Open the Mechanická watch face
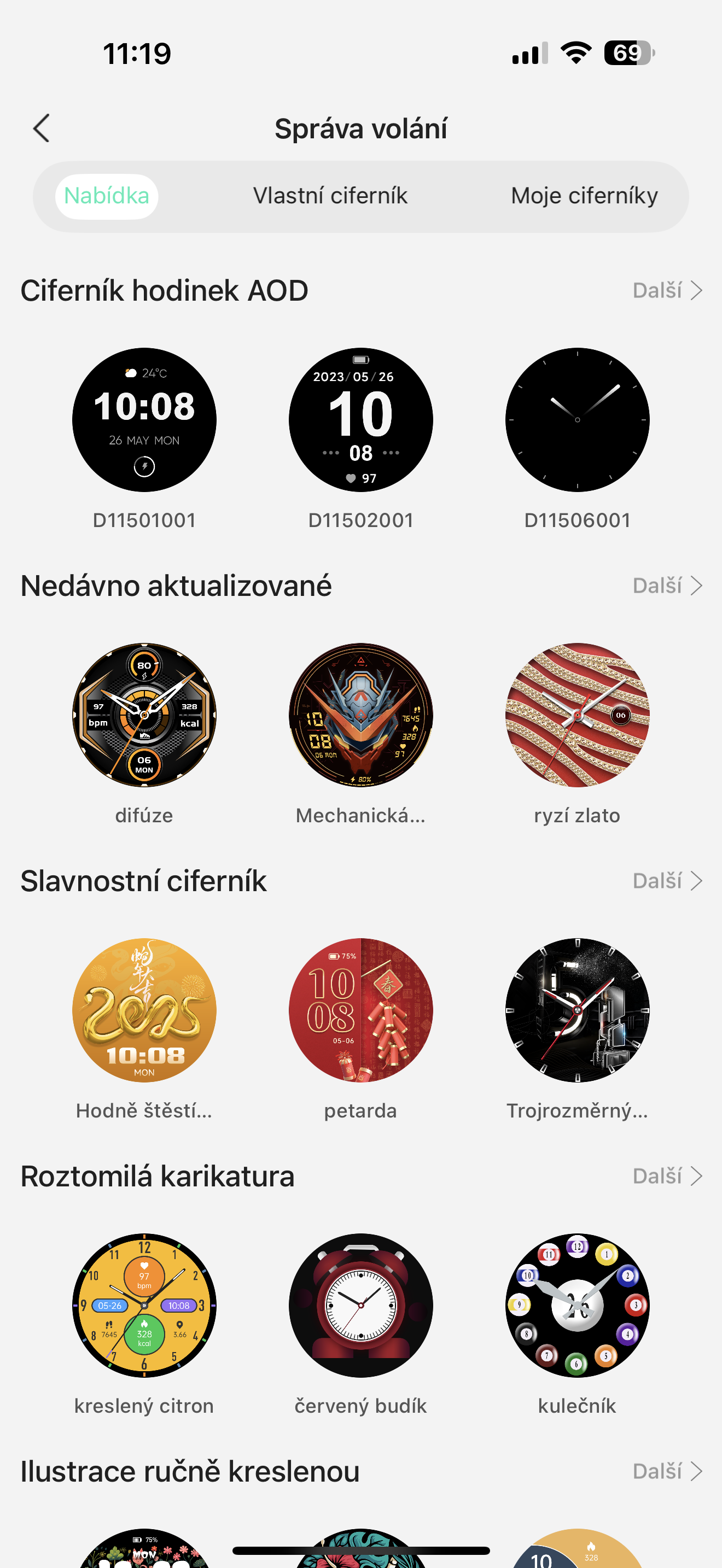The width and height of the screenshot is (722, 1568). [x=360, y=715]
